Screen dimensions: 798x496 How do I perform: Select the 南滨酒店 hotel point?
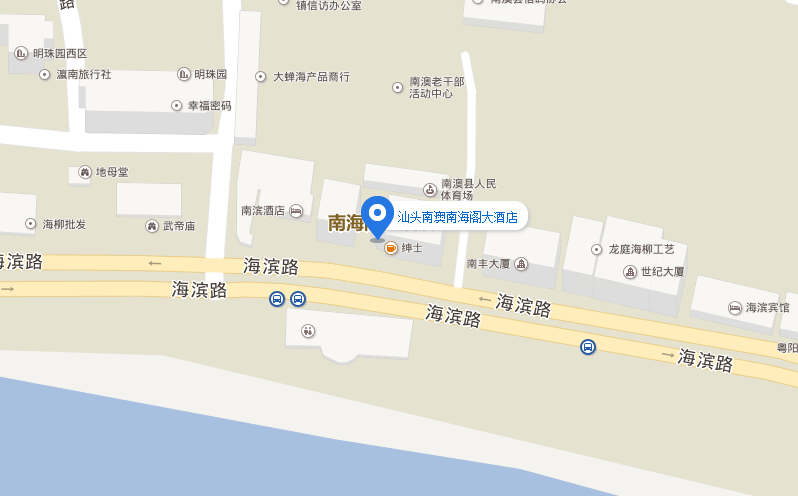[x=296, y=211]
